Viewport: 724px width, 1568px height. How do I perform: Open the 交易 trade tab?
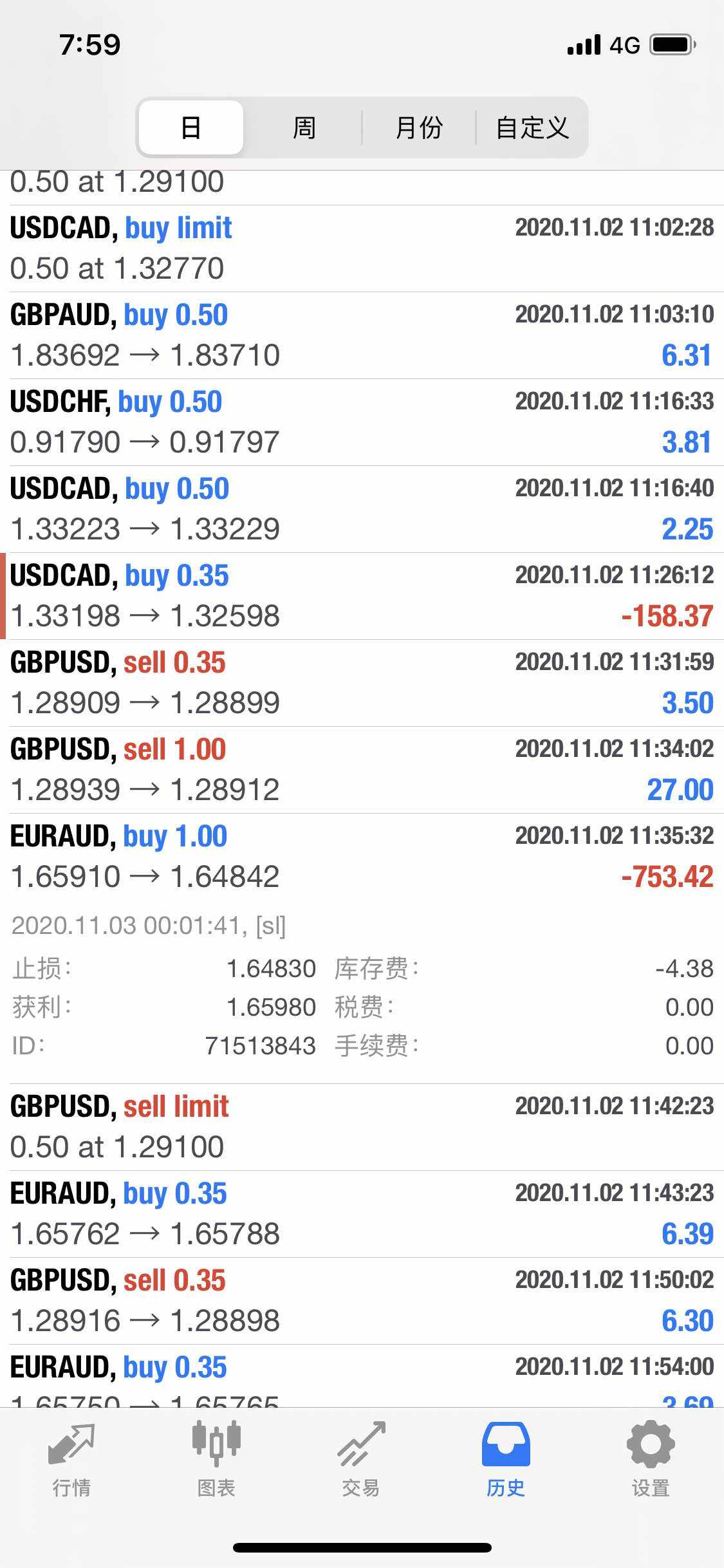pos(361,1460)
